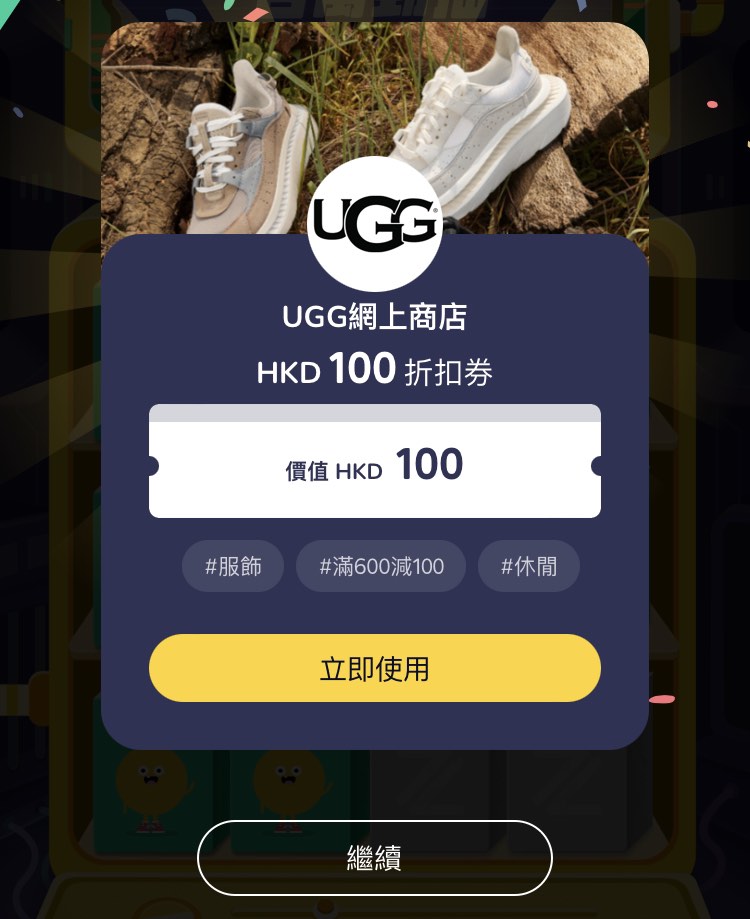Open the UGG網上商店 store title link
This screenshot has width=750, height=919.
[x=375, y=316]
